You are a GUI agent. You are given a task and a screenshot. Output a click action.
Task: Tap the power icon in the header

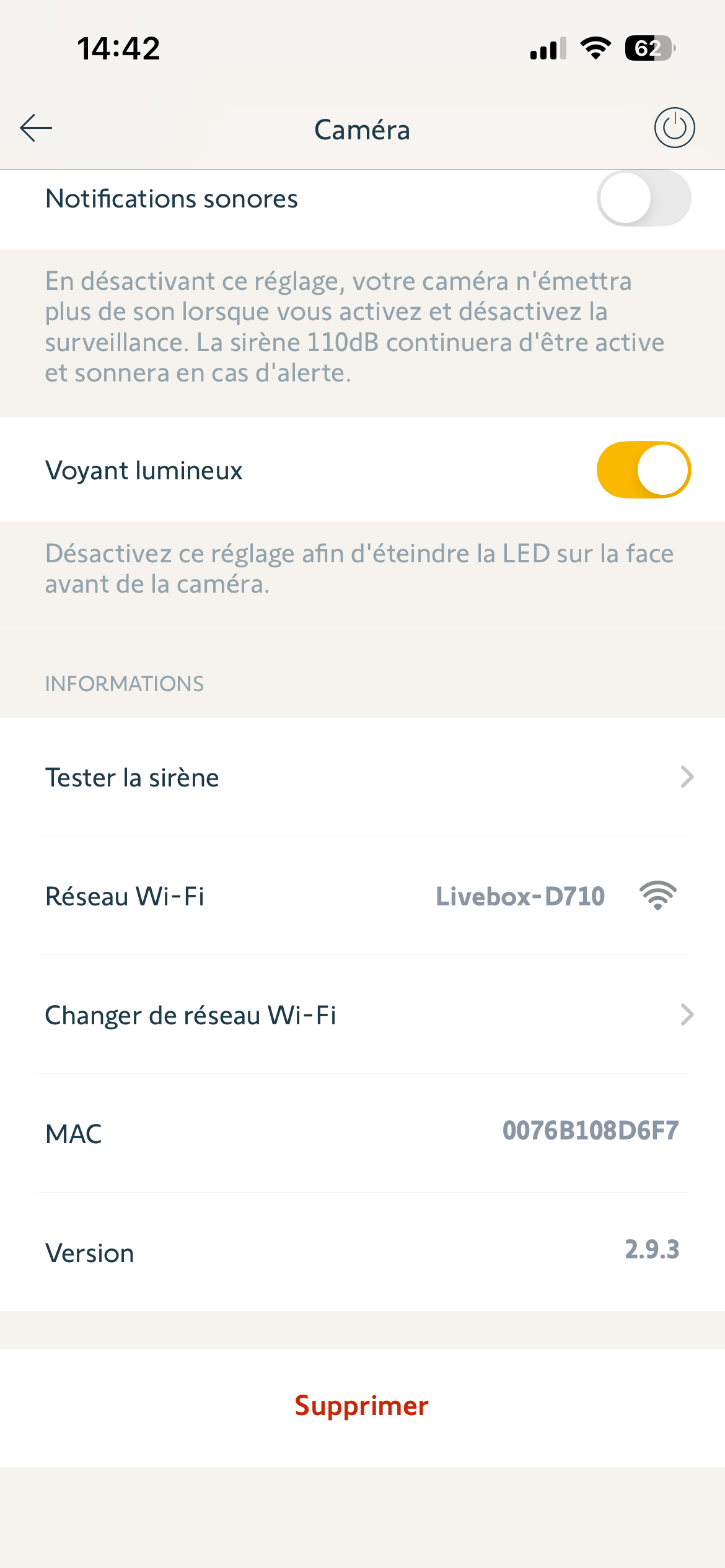tap(674, 128)
